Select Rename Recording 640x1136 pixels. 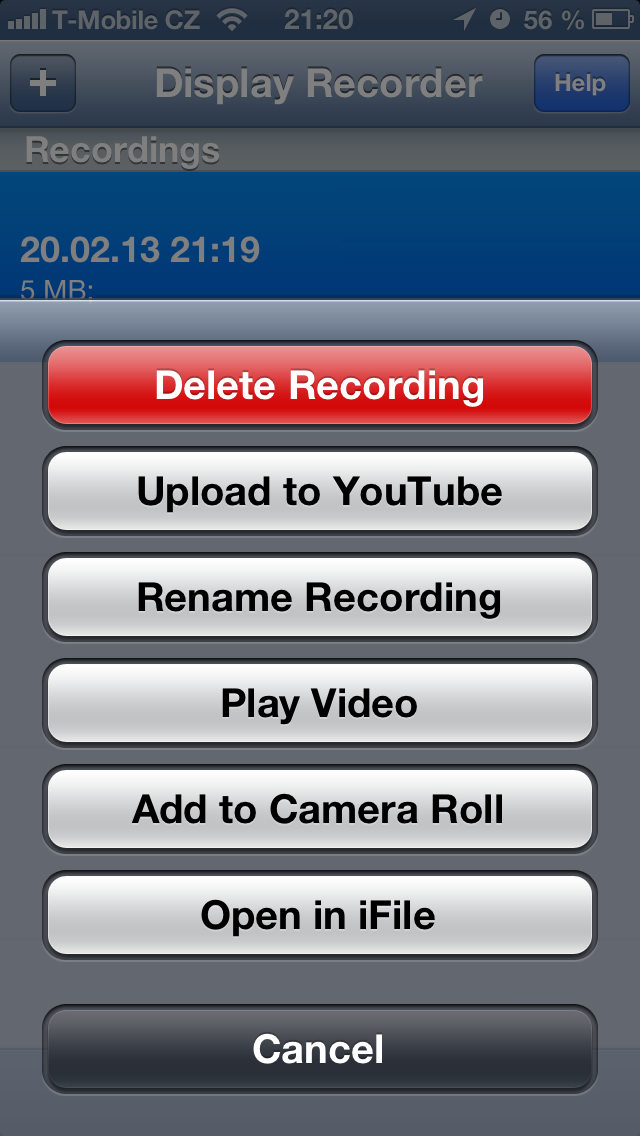pos(320,597)
